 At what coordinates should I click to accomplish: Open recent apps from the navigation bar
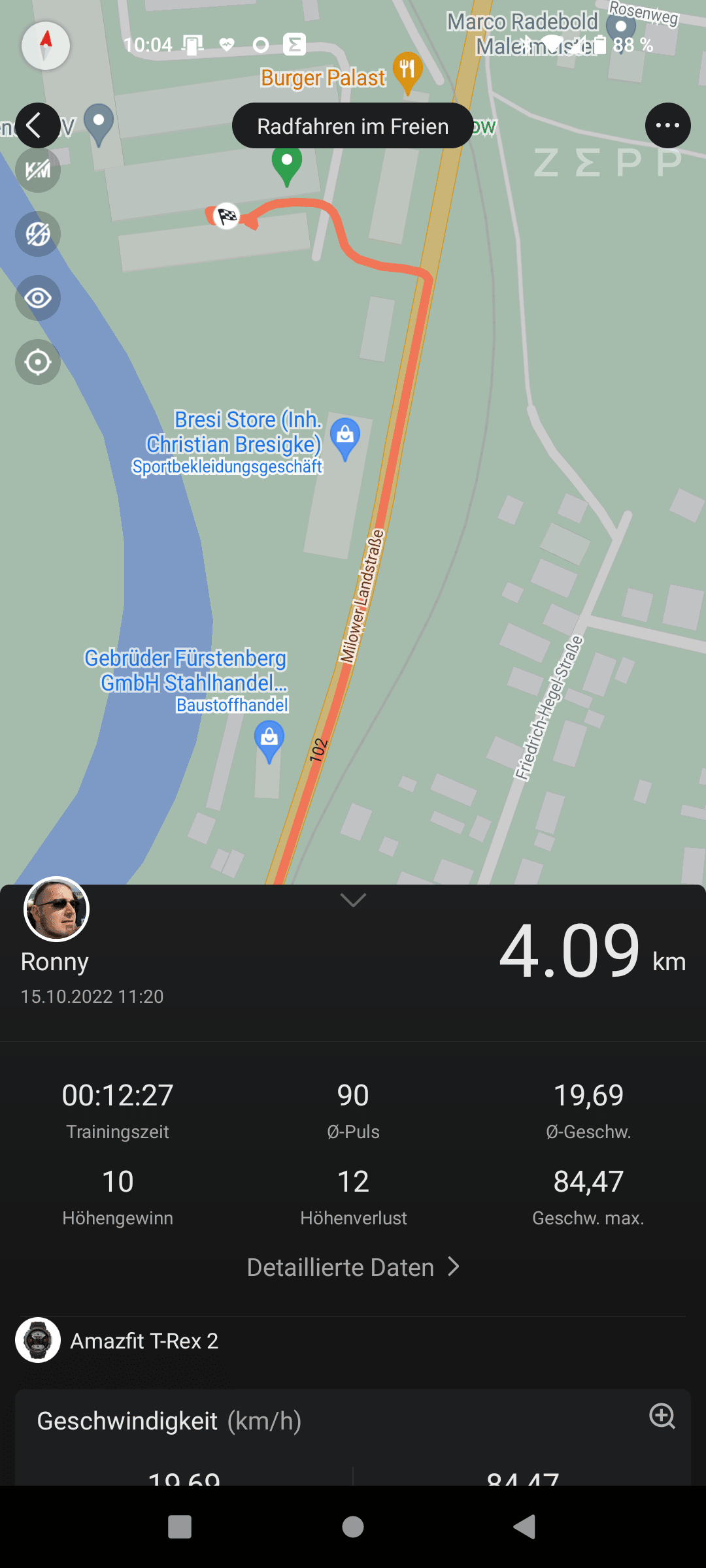coord(180,1527)
